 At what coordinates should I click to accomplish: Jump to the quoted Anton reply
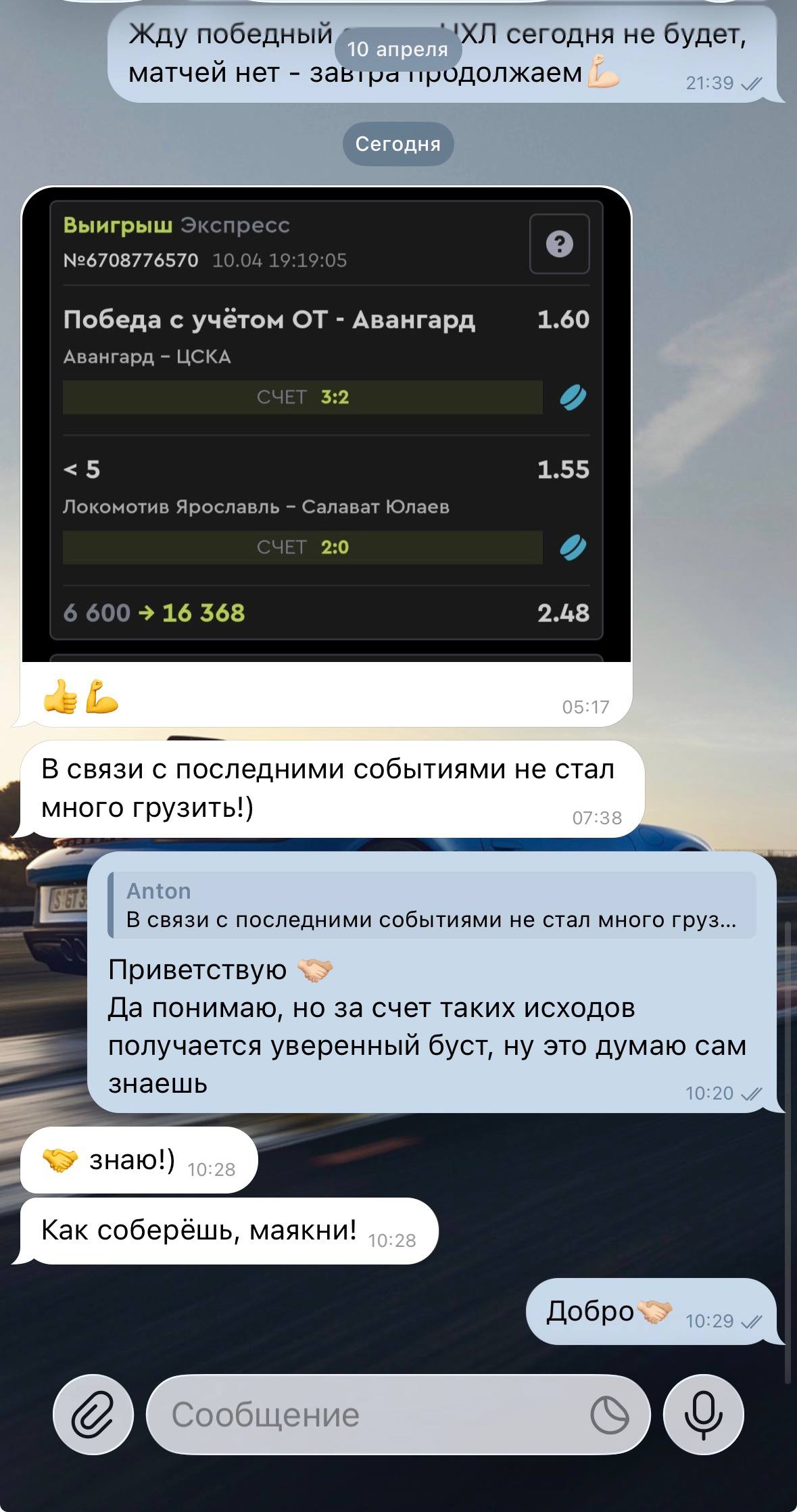click(x=431, y=905)
